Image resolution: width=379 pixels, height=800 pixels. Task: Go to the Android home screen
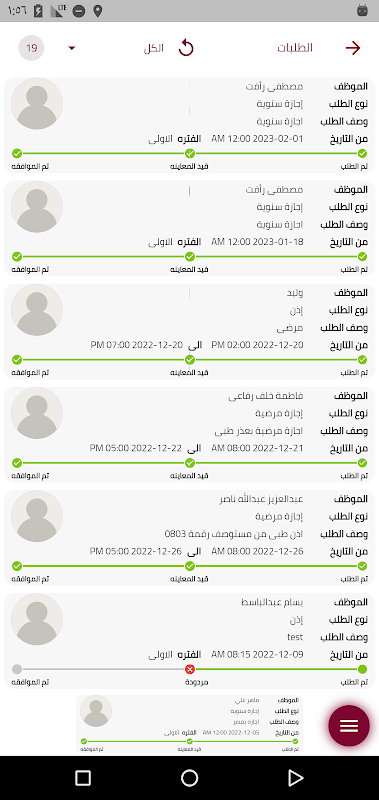pos(189,778)
